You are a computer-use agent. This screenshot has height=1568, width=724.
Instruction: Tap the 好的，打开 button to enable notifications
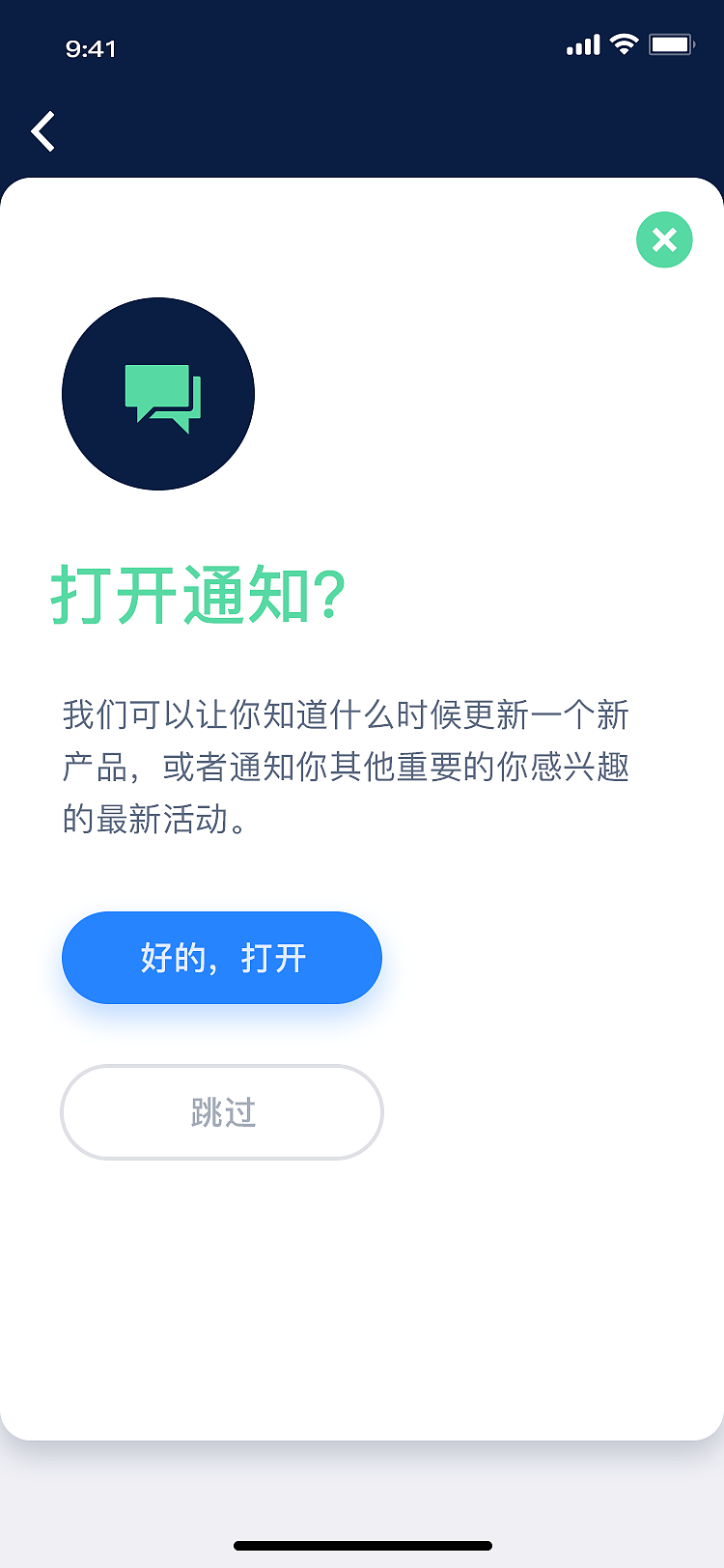(221, 957)
